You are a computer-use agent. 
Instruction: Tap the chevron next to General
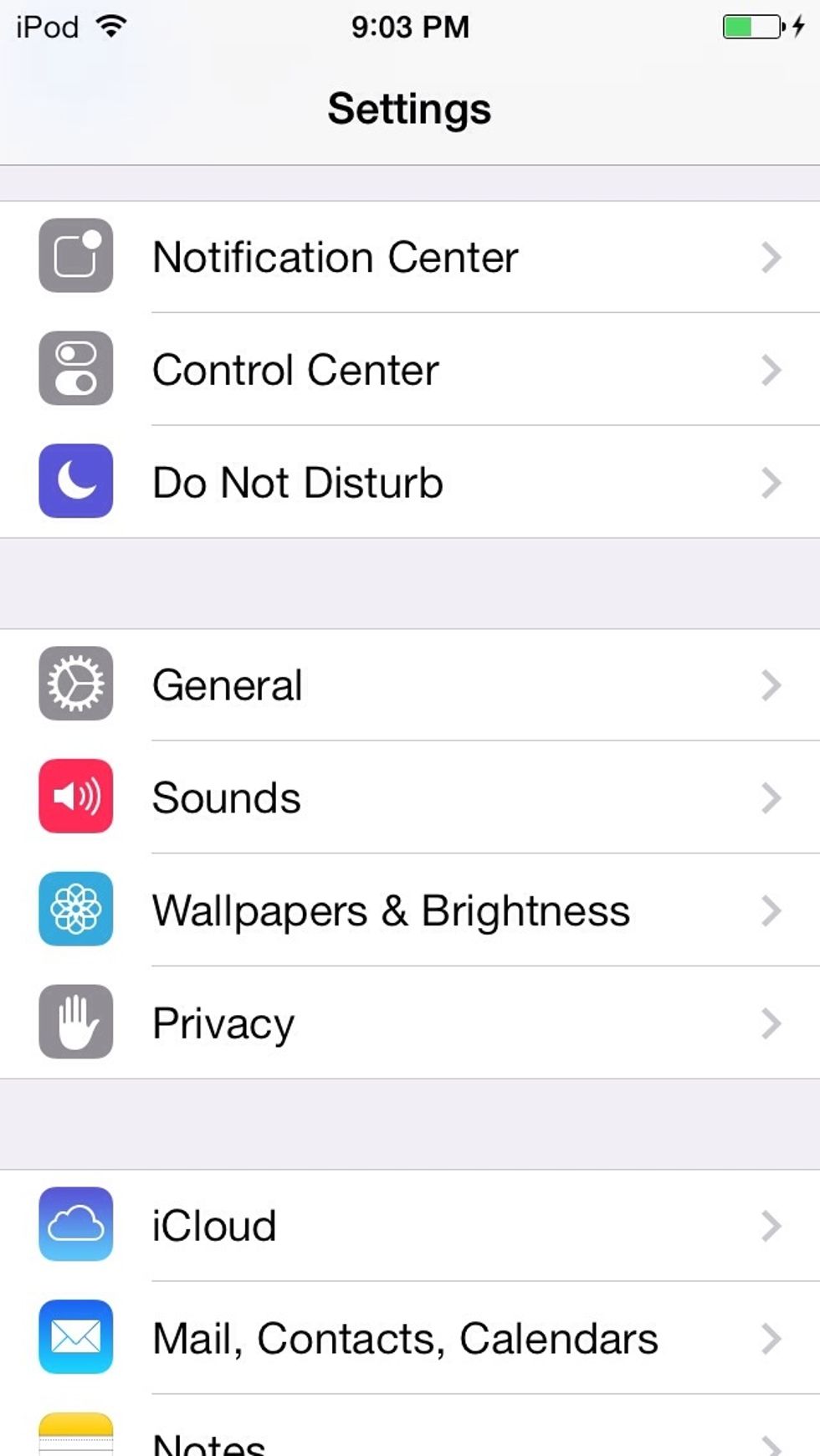[x=771, y=685]
